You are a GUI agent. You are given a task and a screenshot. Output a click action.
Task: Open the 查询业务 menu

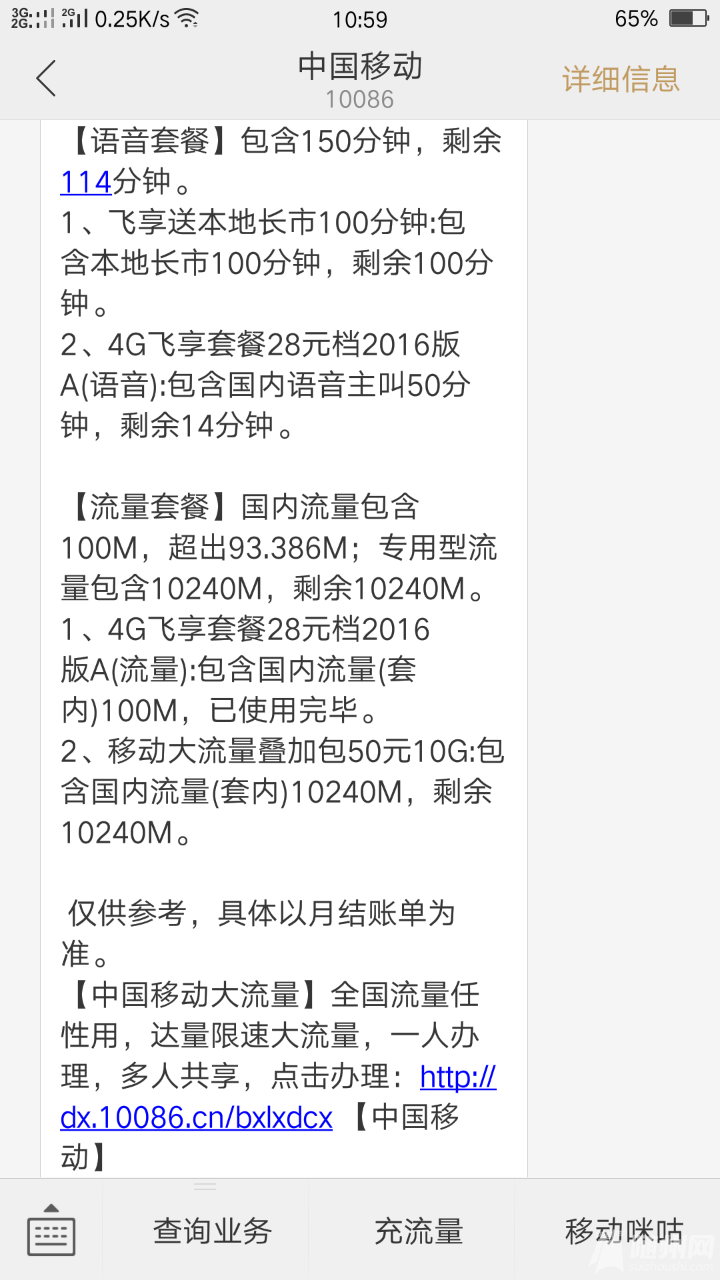click(212, 1231)
